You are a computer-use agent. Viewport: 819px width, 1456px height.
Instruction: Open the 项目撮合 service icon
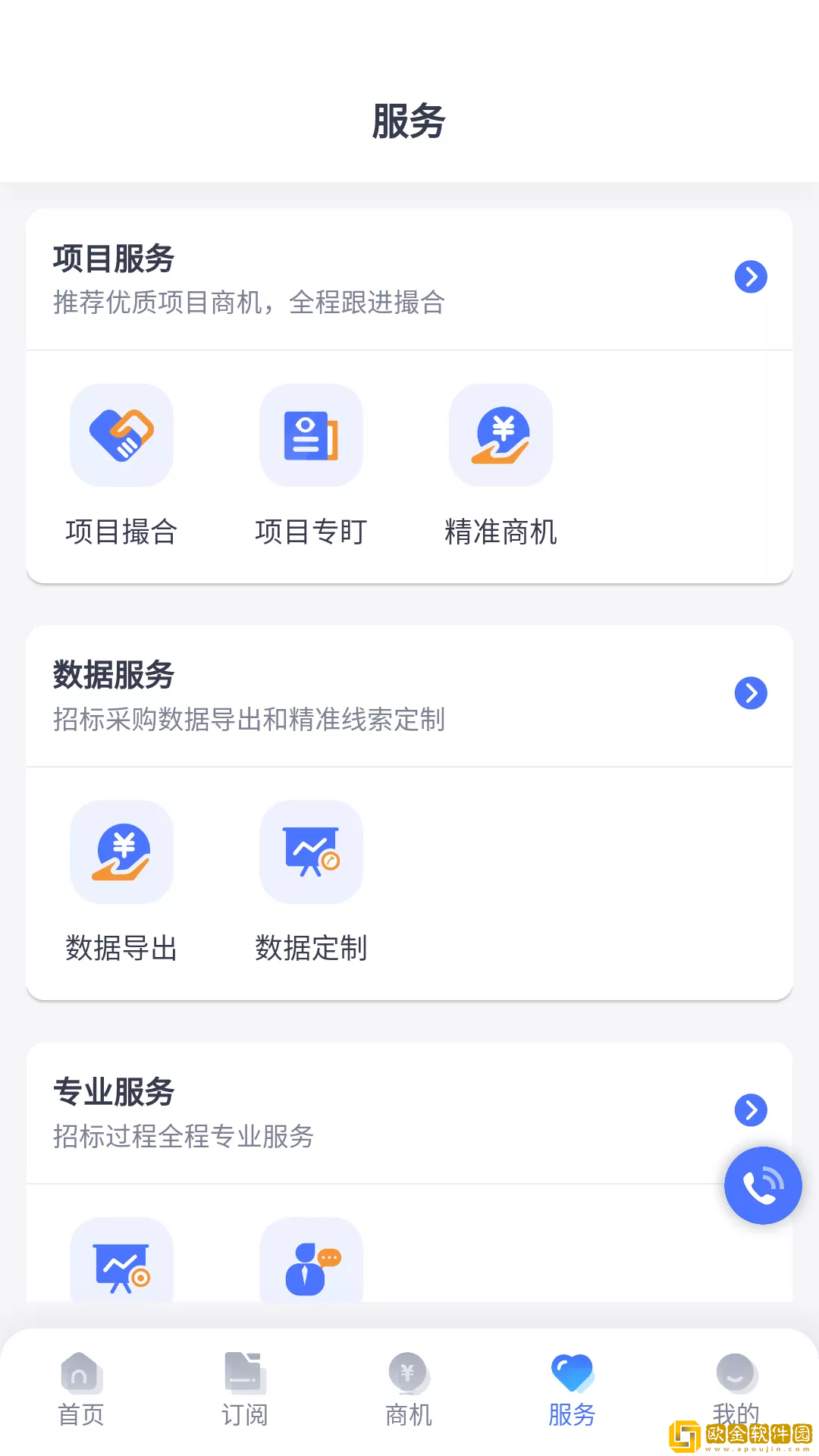tap(121, 434)
